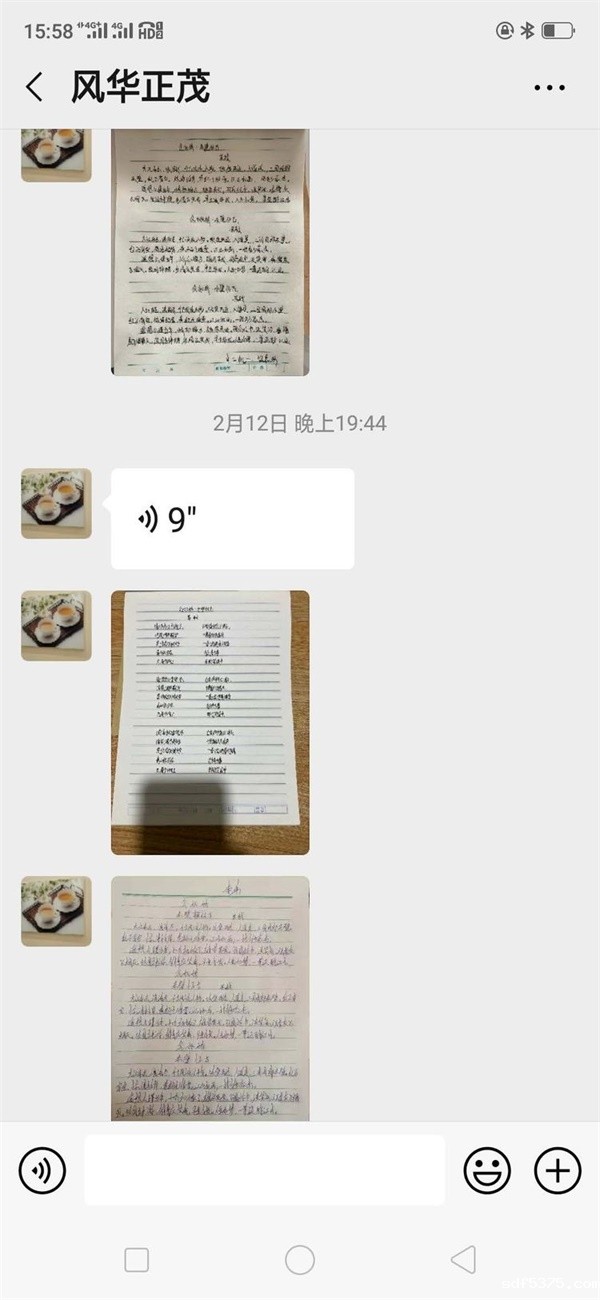
Task: Switch to voice input mode
Action: 42,1170
